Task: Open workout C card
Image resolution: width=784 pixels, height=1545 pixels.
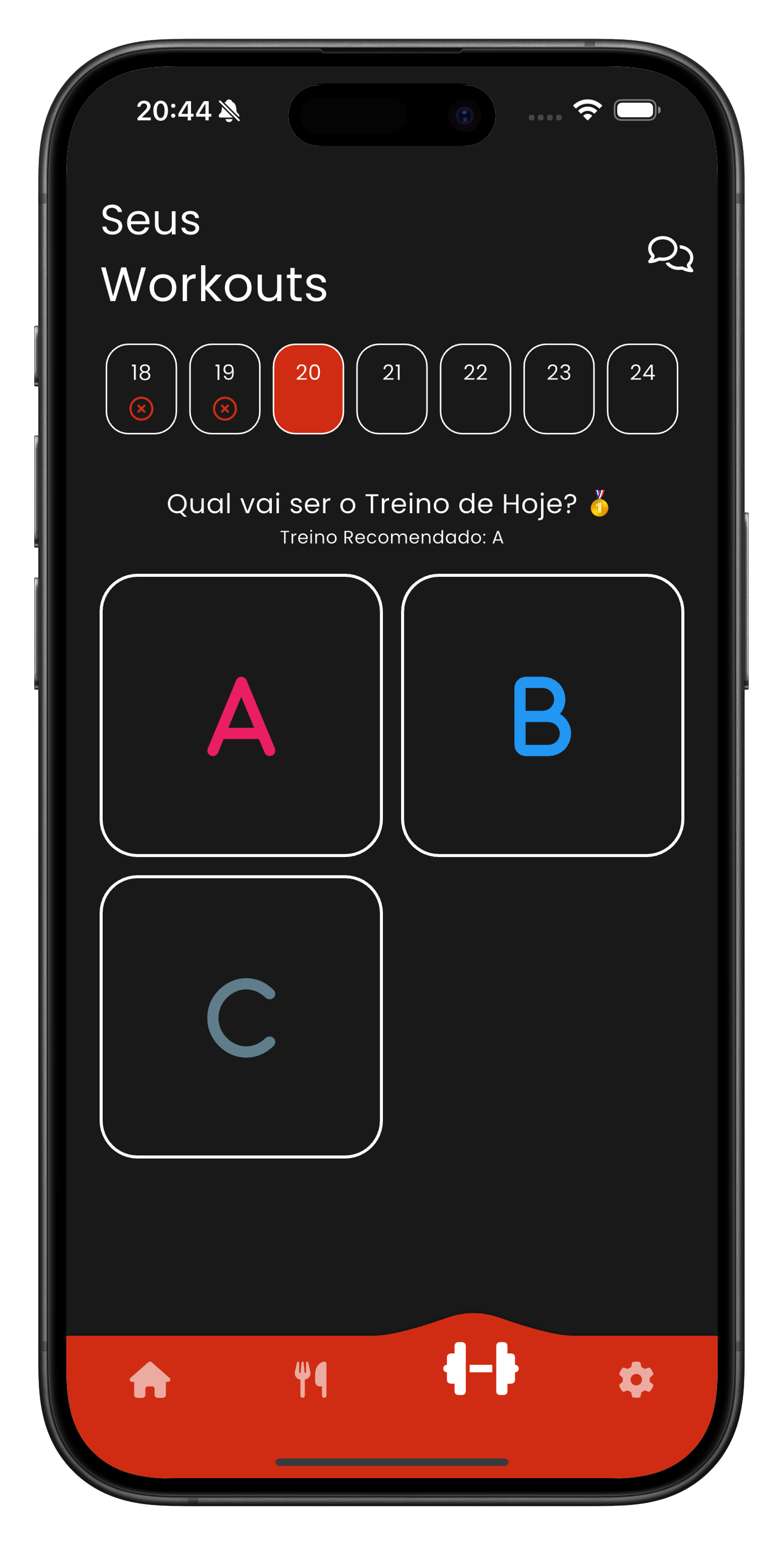Action: [241, 1017]
